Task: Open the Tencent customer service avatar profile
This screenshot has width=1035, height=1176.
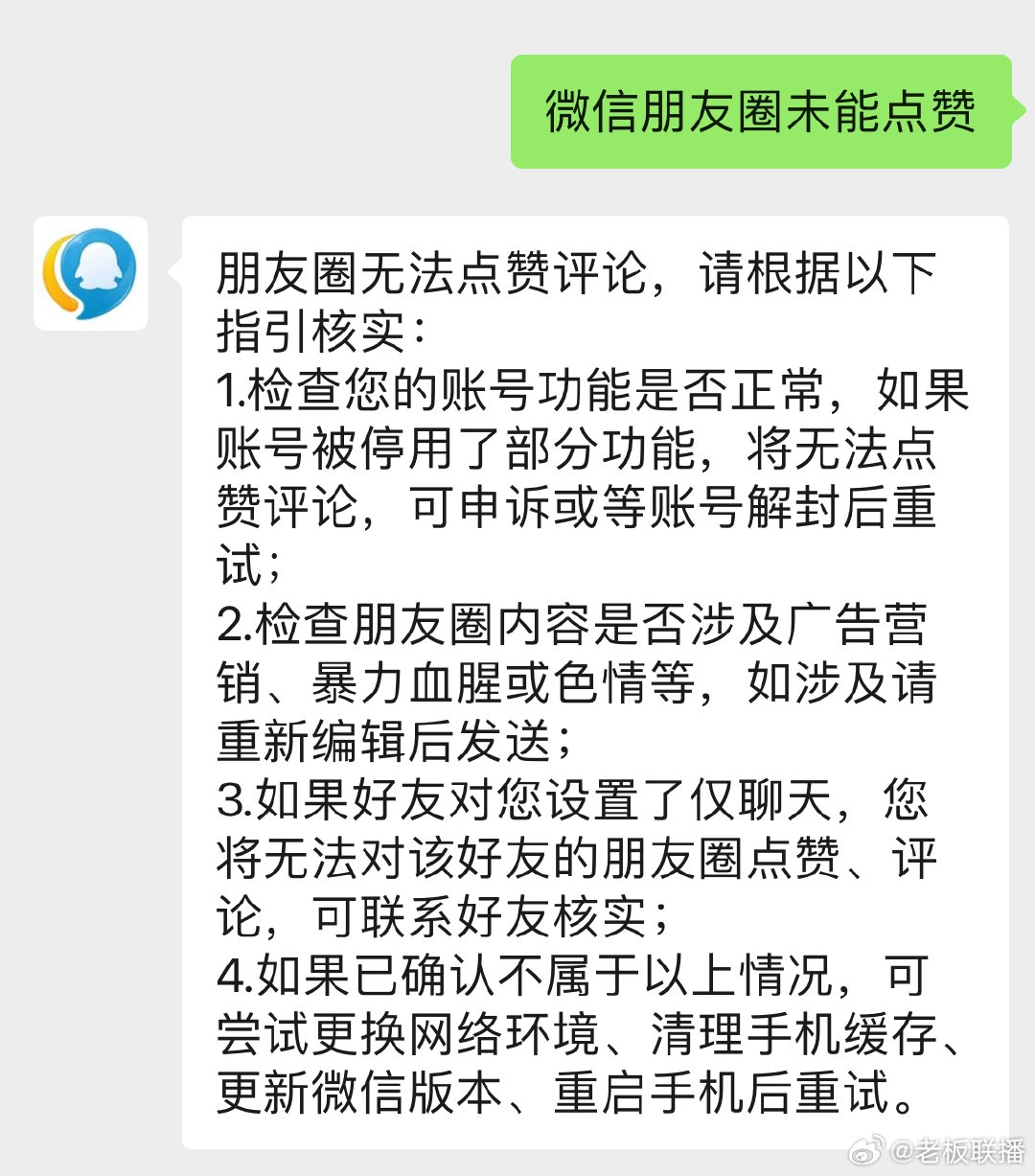Action: (91, 273)
